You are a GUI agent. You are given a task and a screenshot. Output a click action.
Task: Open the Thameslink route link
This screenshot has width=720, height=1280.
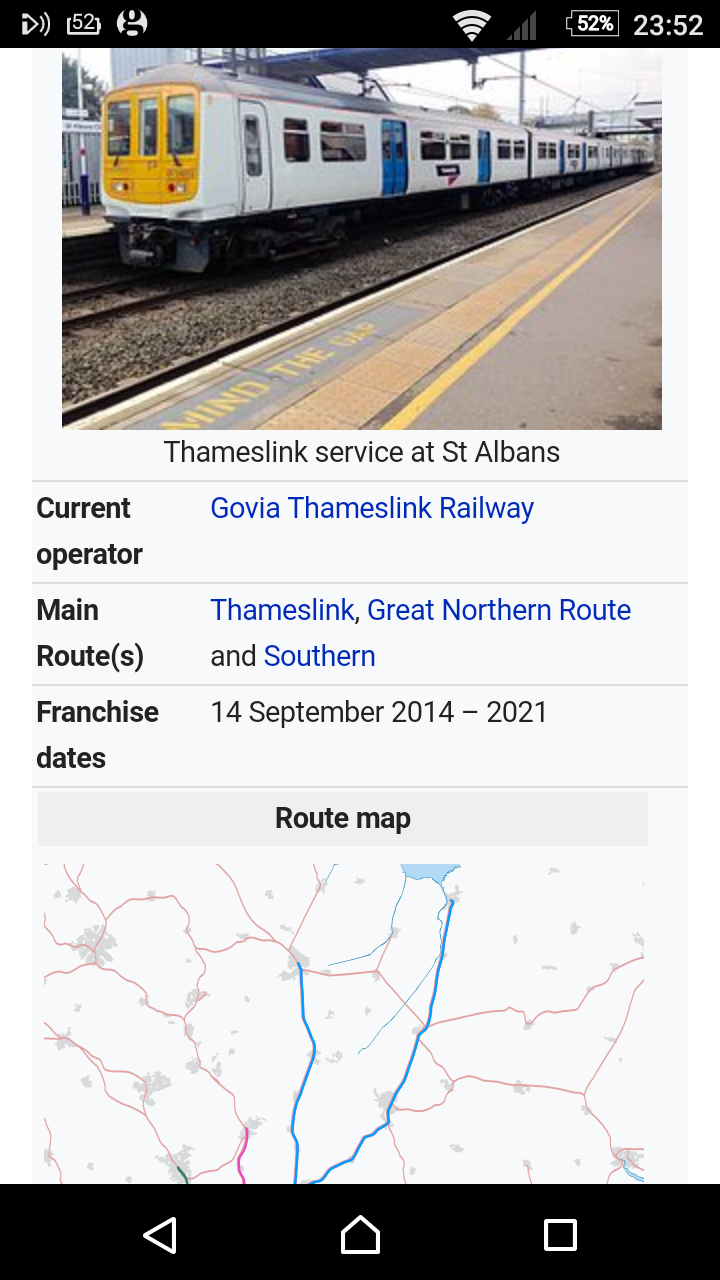tap(282, 610)
